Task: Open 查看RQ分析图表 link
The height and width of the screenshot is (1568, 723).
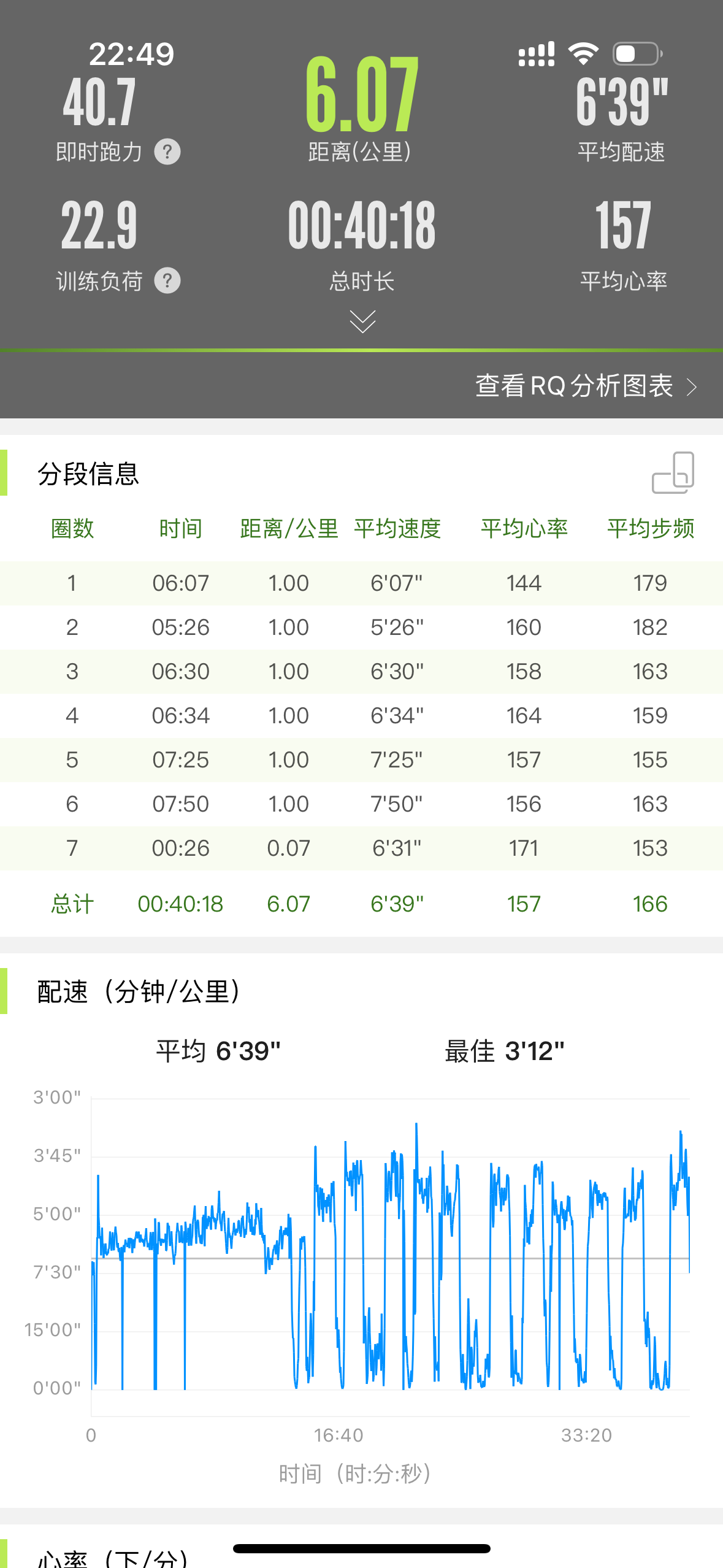Action: tap(586, 386)
